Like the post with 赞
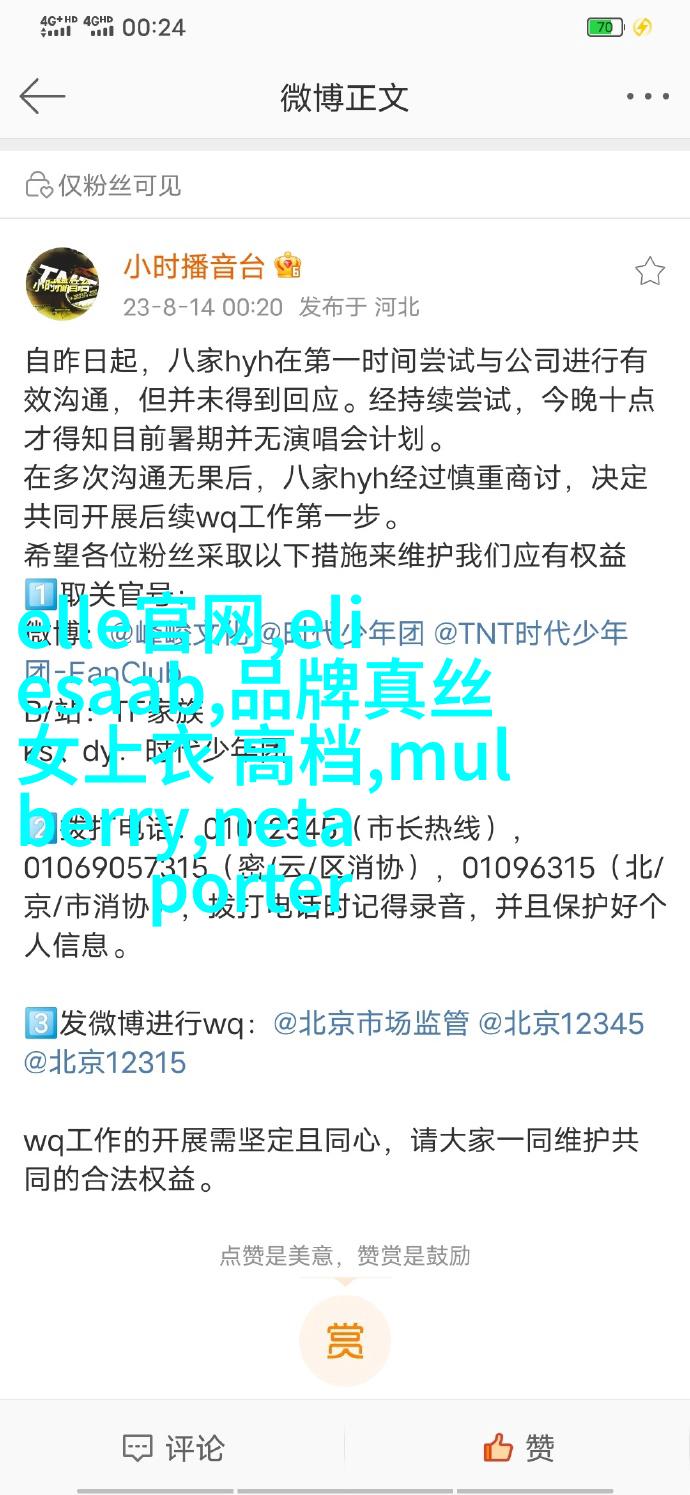Screen dimensions: 690x1495 tap(518, 1447)
